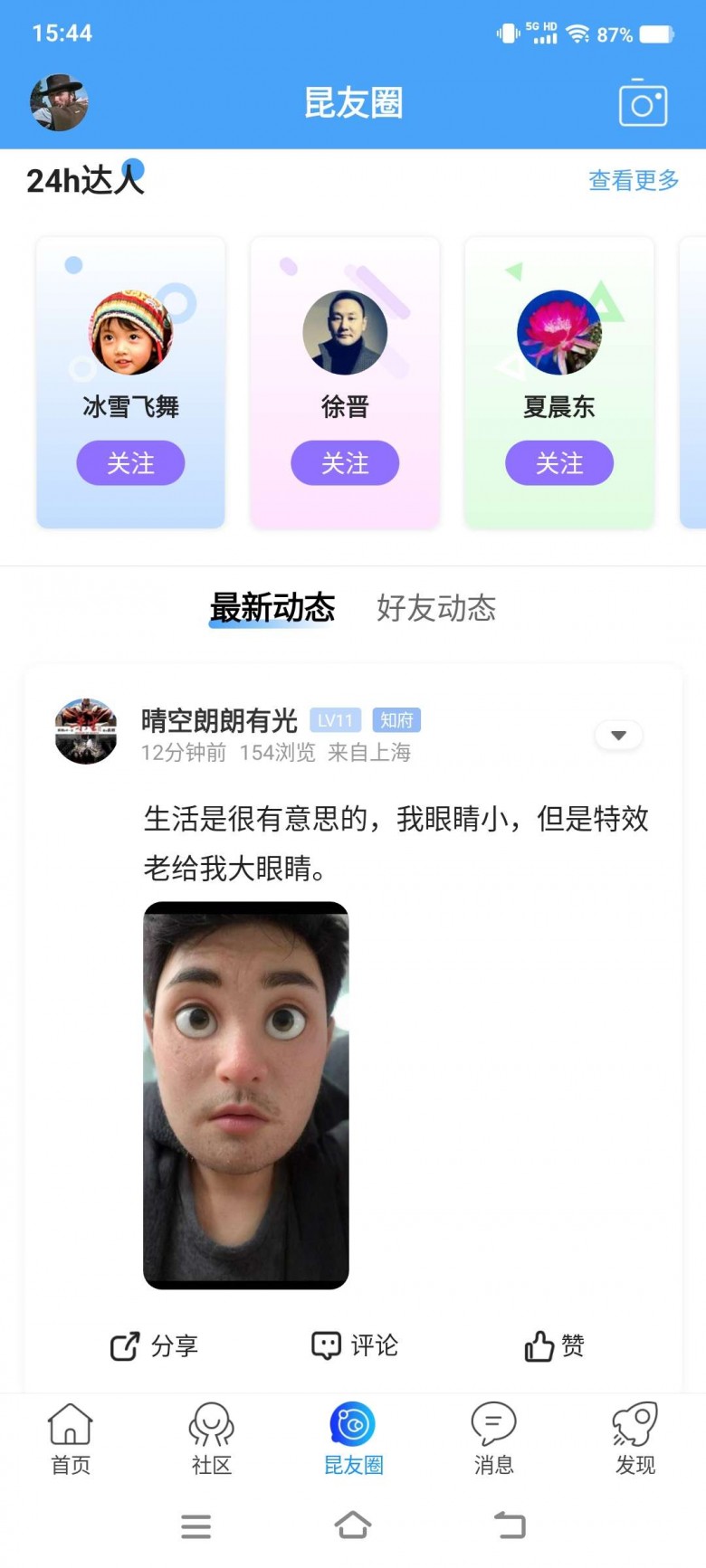Follow 冰雪飞舞

click(x=130, y=463)
